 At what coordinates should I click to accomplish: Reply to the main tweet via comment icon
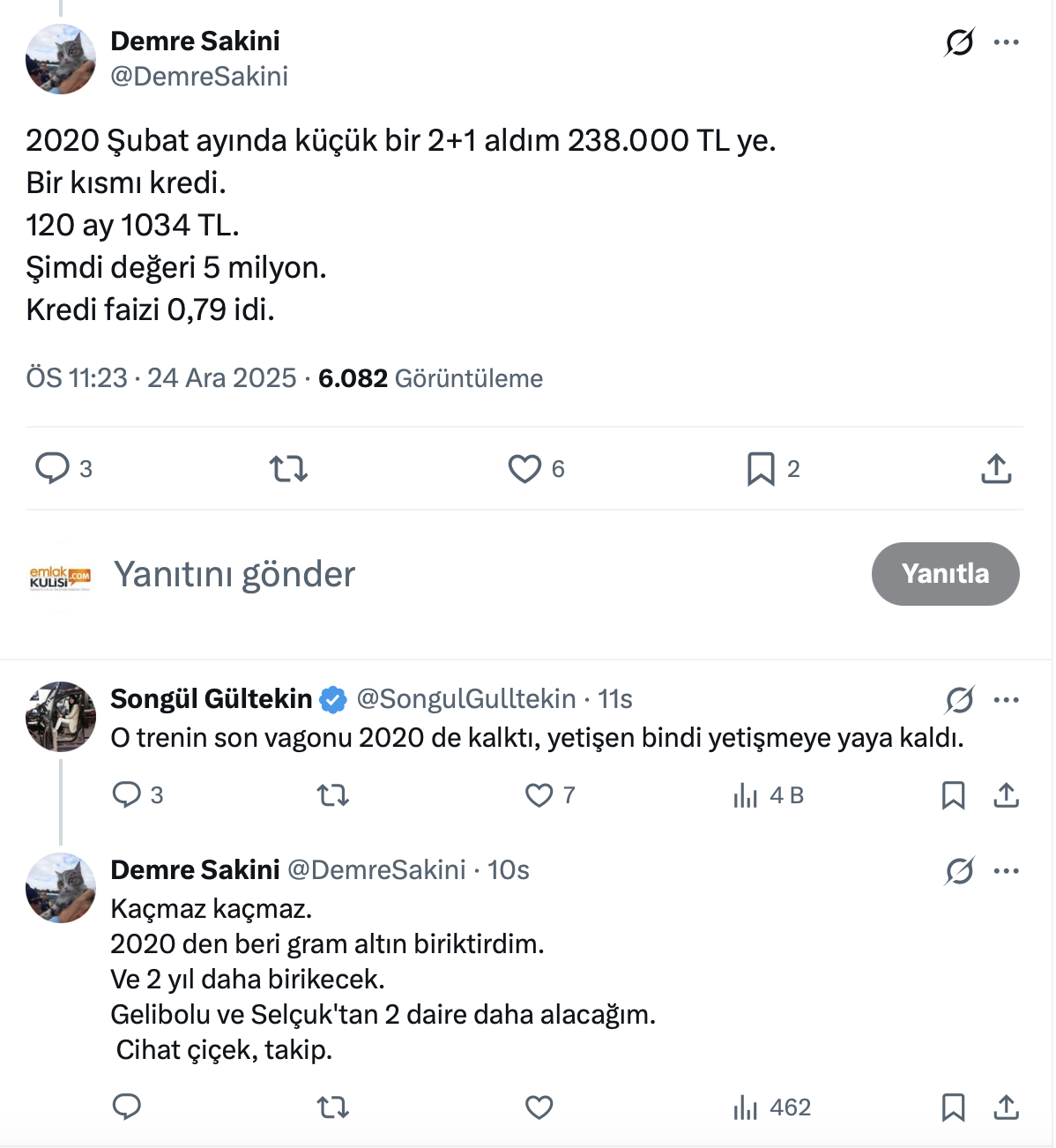point(52,468)
